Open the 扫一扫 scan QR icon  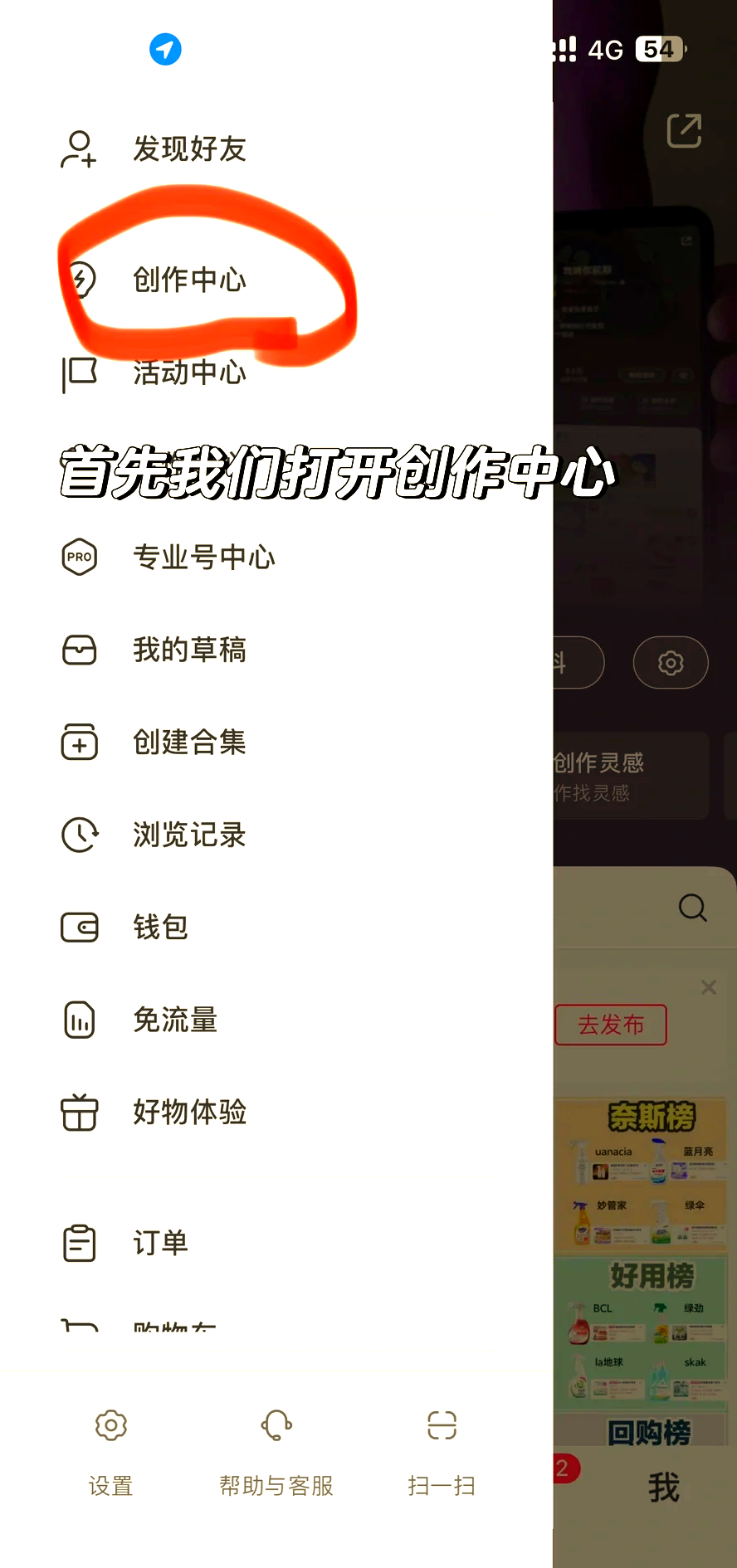[x=441, y=1424]
